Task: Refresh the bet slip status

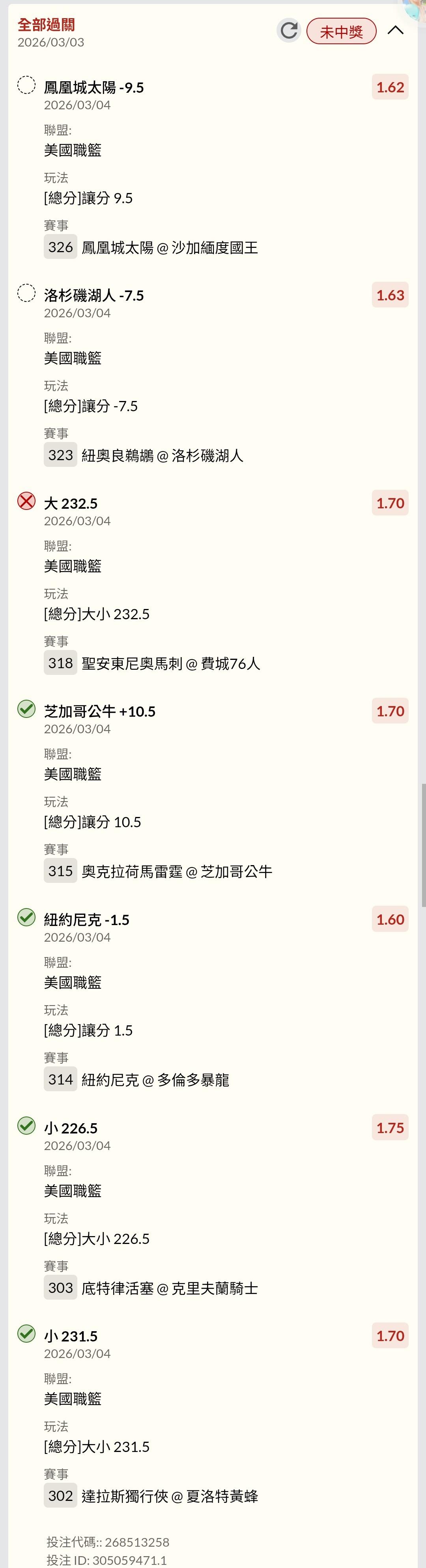Action: click(x=289, y=30)
